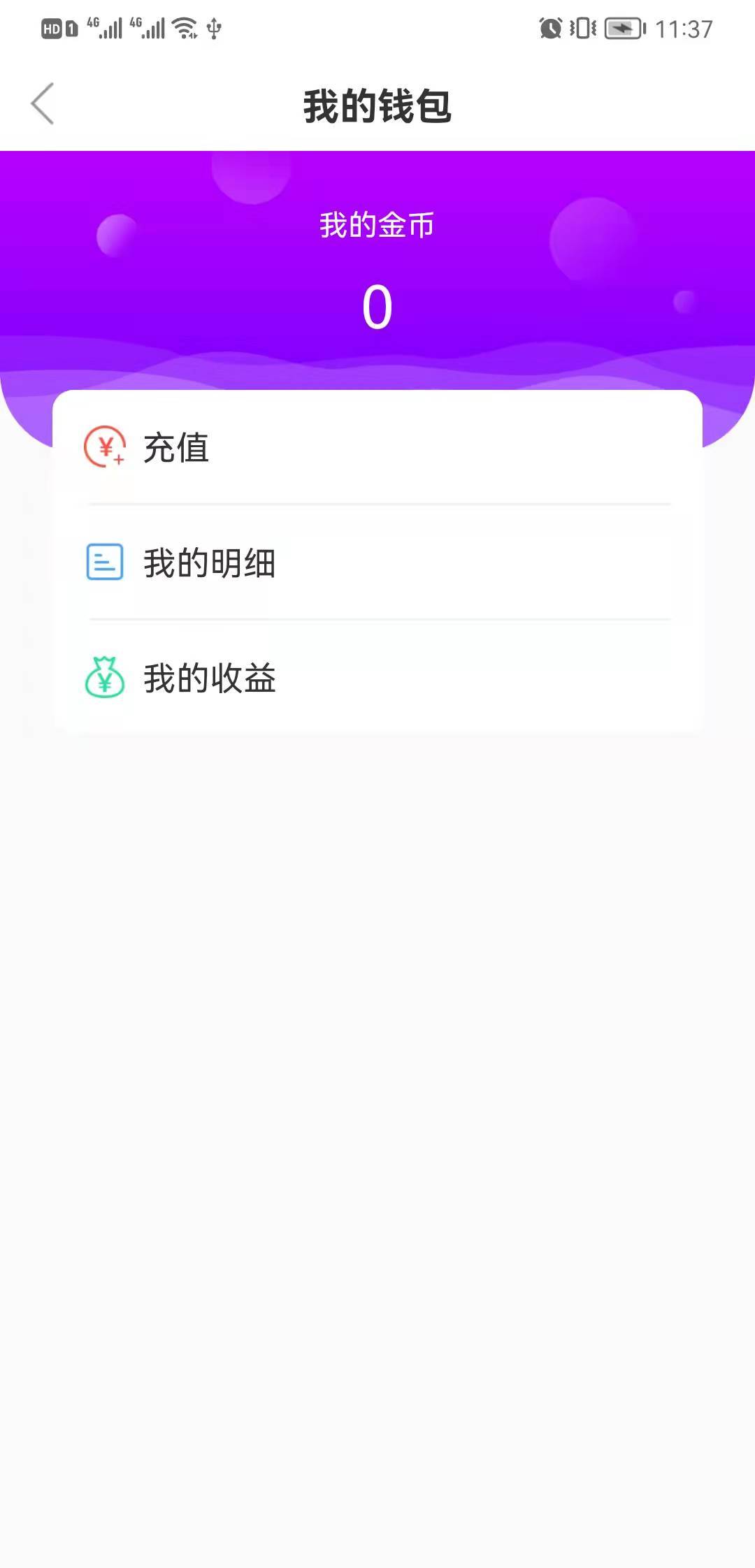
Task: Open 我的收益 earnings page
Action: [210, 678]
